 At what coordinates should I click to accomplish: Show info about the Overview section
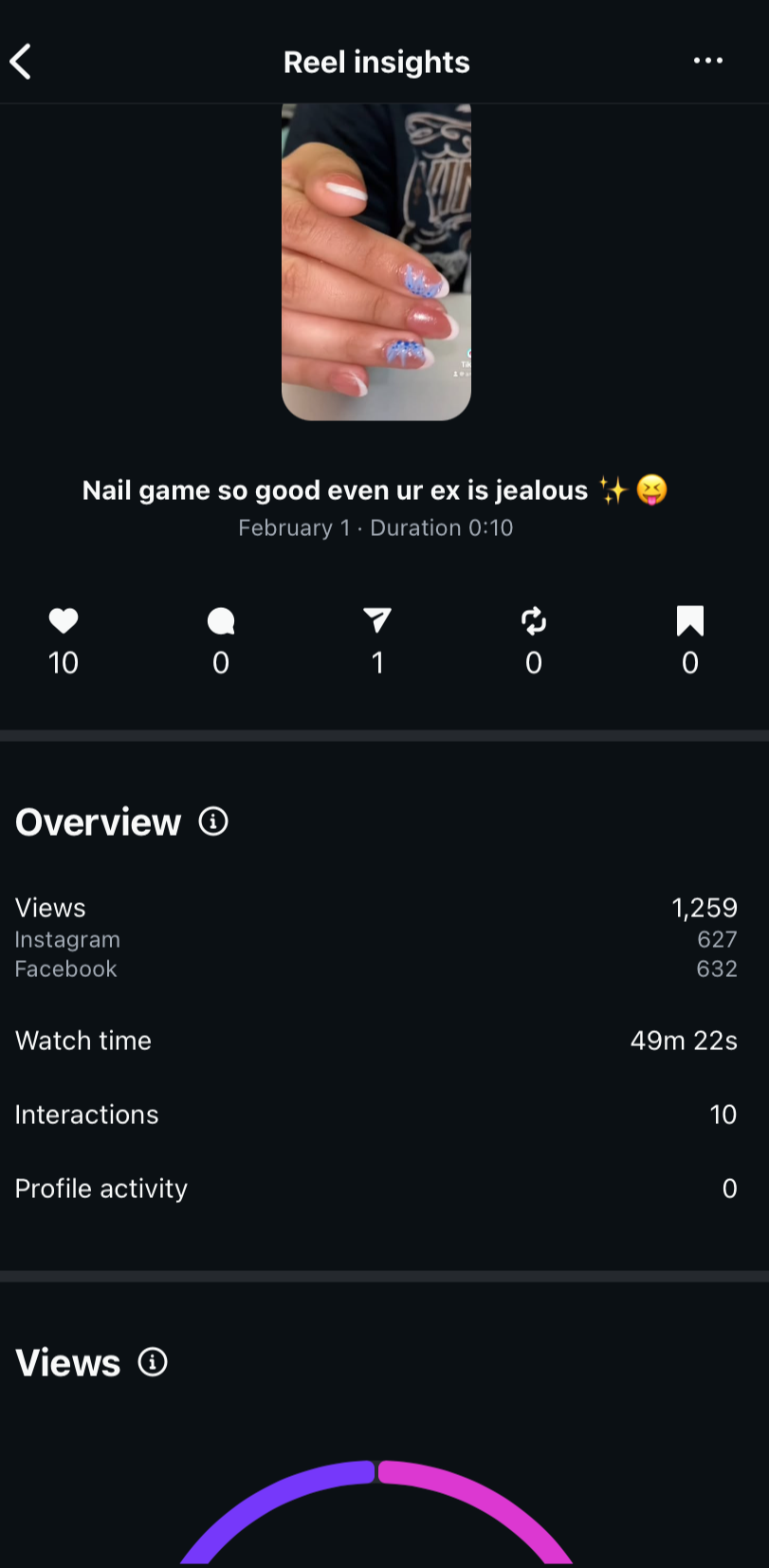click(213, 821)
